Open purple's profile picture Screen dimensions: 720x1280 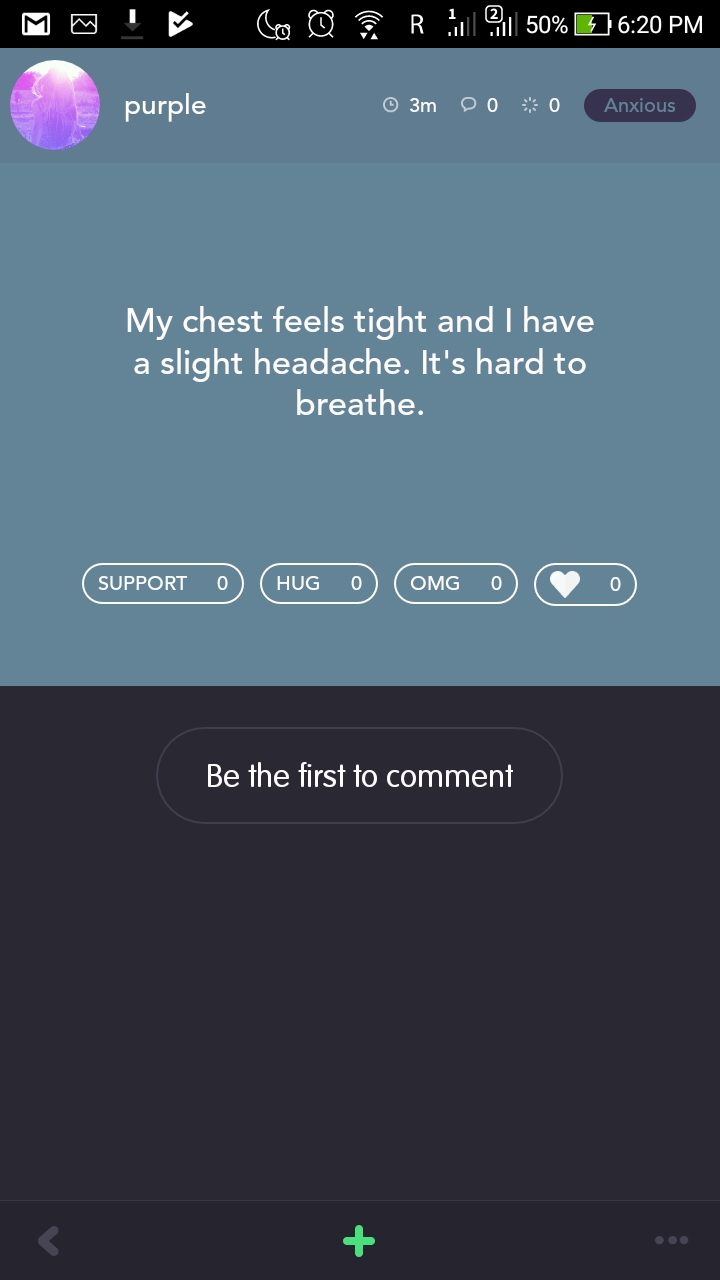pyautogui.click(x=55, y=105)
